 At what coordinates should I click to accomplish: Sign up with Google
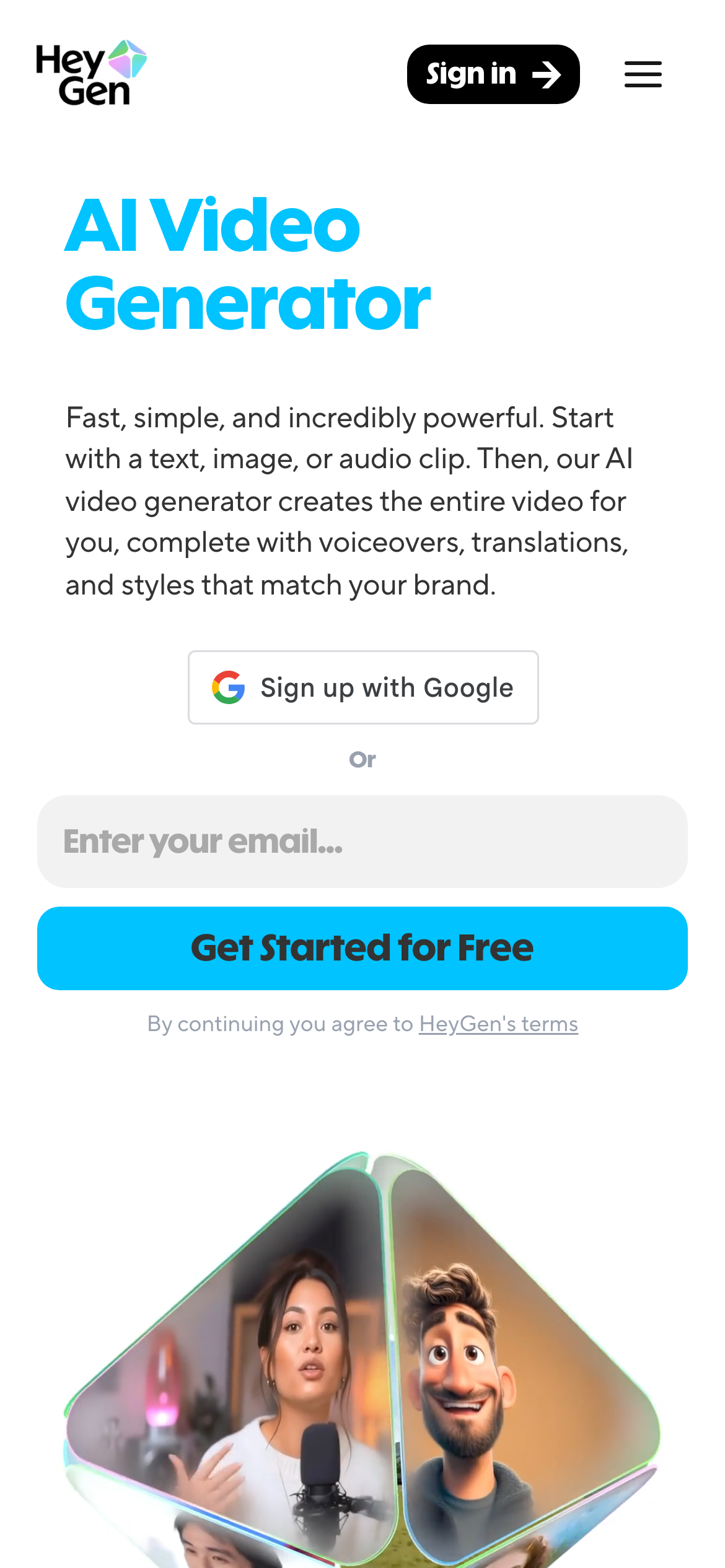click(x=363, y=687)
